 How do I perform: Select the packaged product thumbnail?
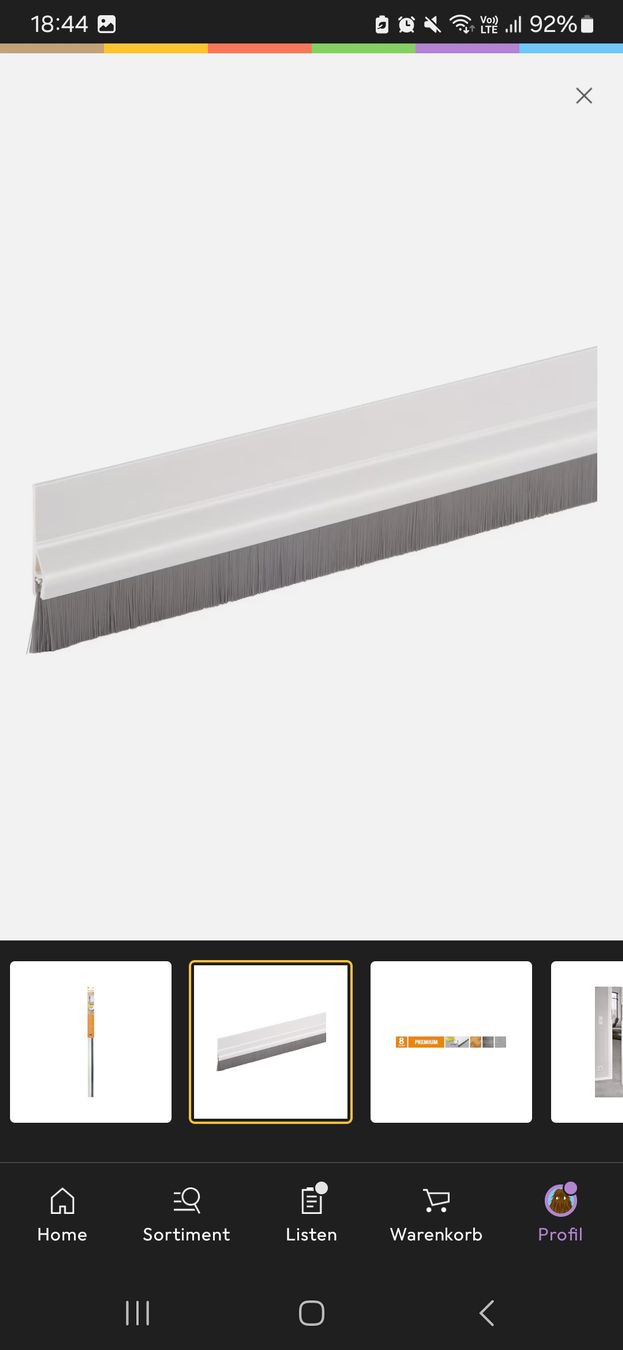91,1042
